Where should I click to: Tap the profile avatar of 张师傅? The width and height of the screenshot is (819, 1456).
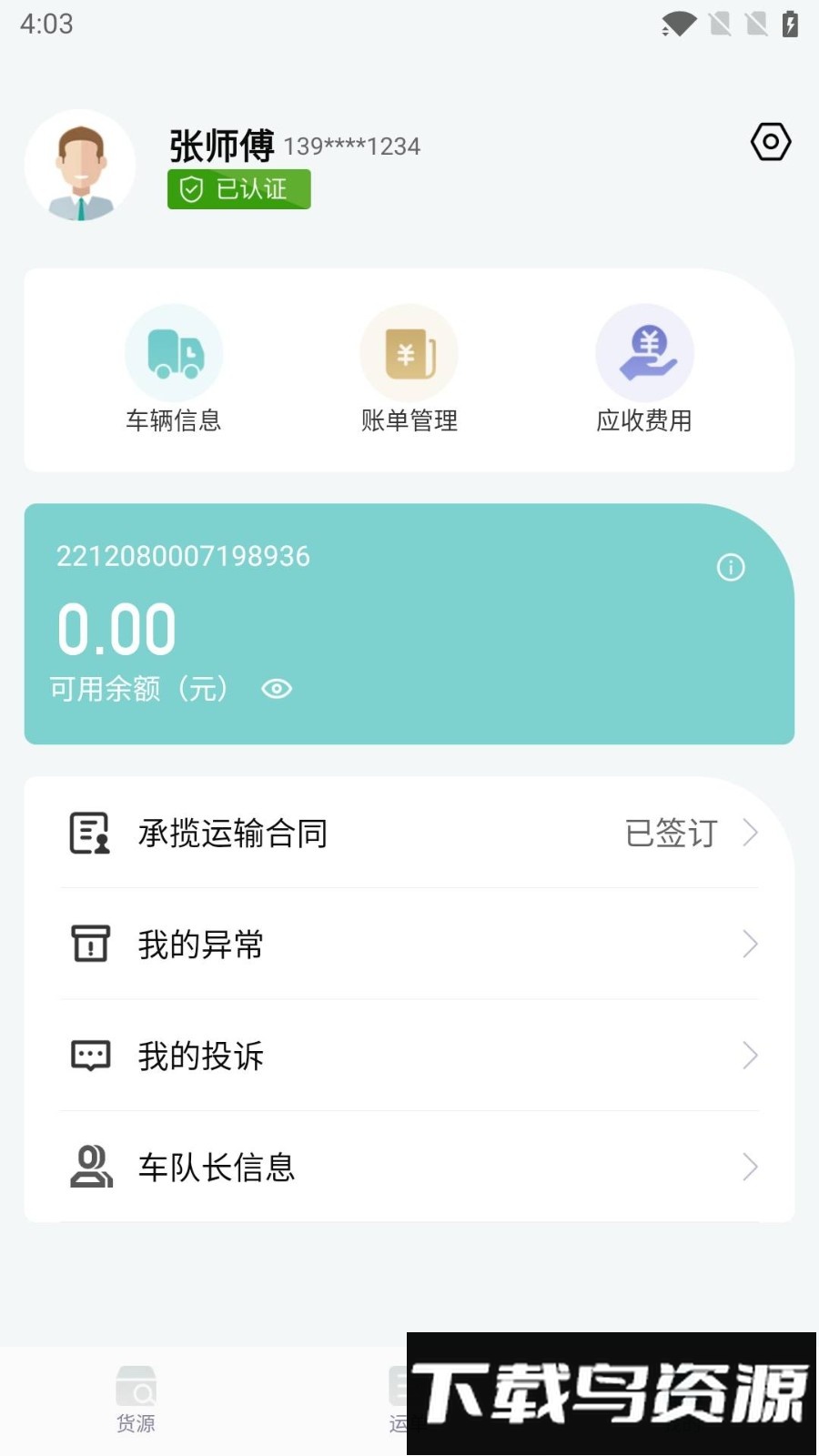click(x=81, y=166)
